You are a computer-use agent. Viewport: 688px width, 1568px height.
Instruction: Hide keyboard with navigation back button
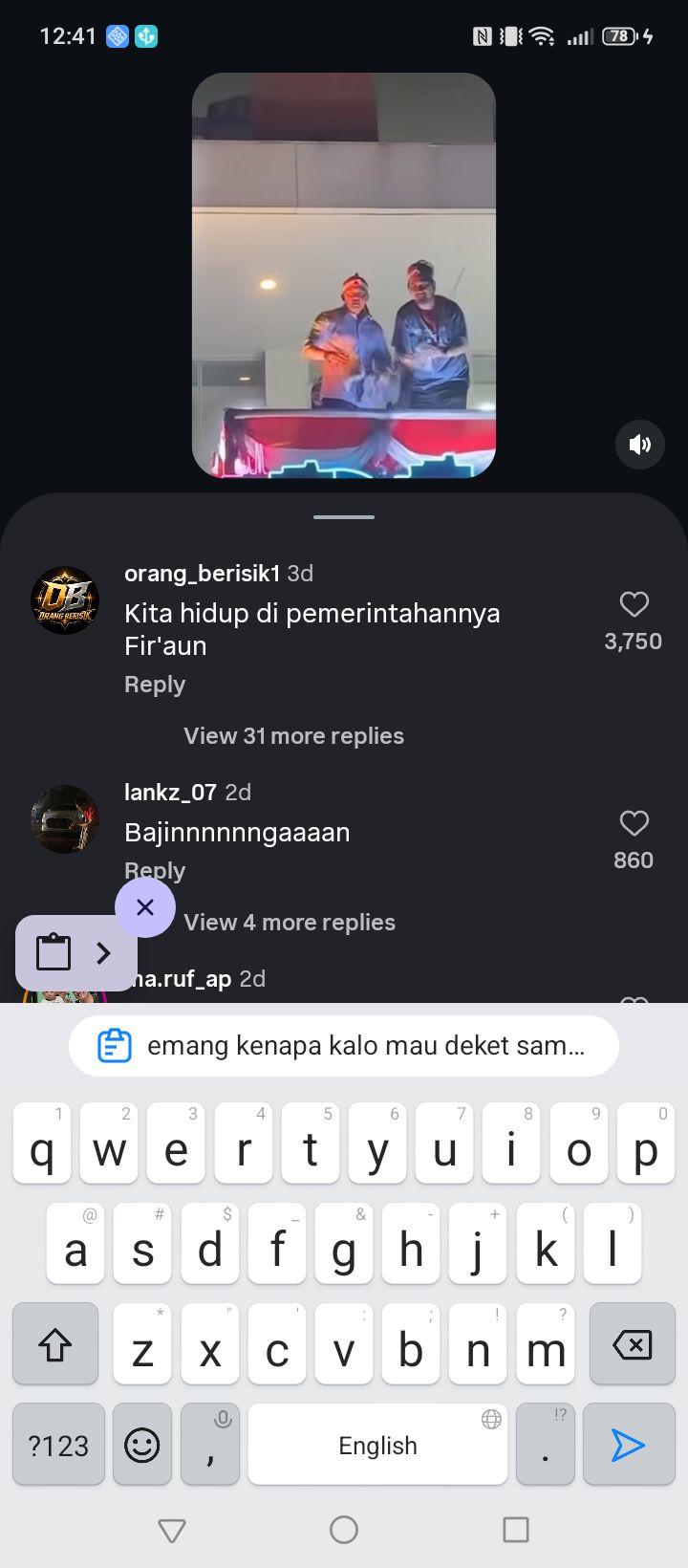172,1530
